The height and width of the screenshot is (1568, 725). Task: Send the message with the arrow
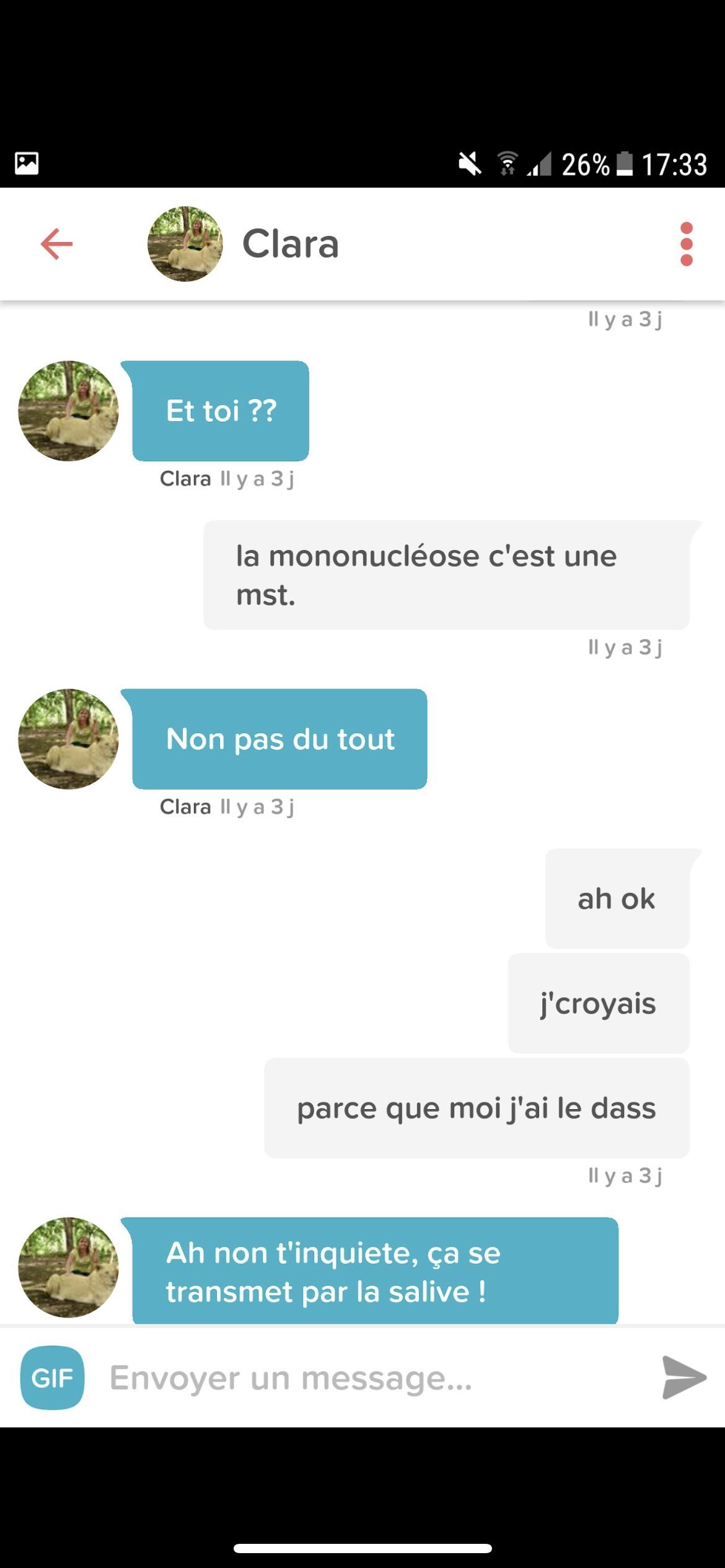pyautogui.click(x=684, y=1378)
